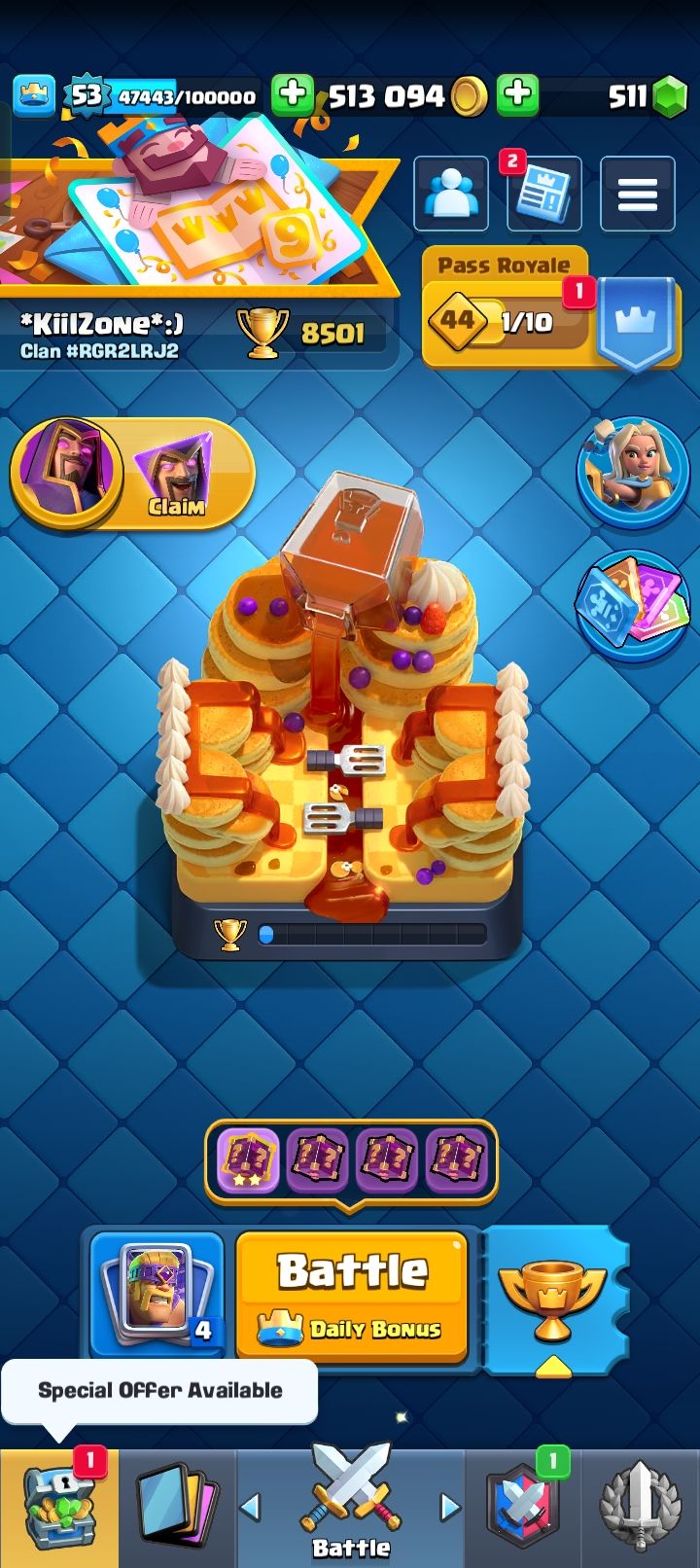Start a match with the Battle button
Viewport: 700px width, 1568px height.
tap(352, 1296)
